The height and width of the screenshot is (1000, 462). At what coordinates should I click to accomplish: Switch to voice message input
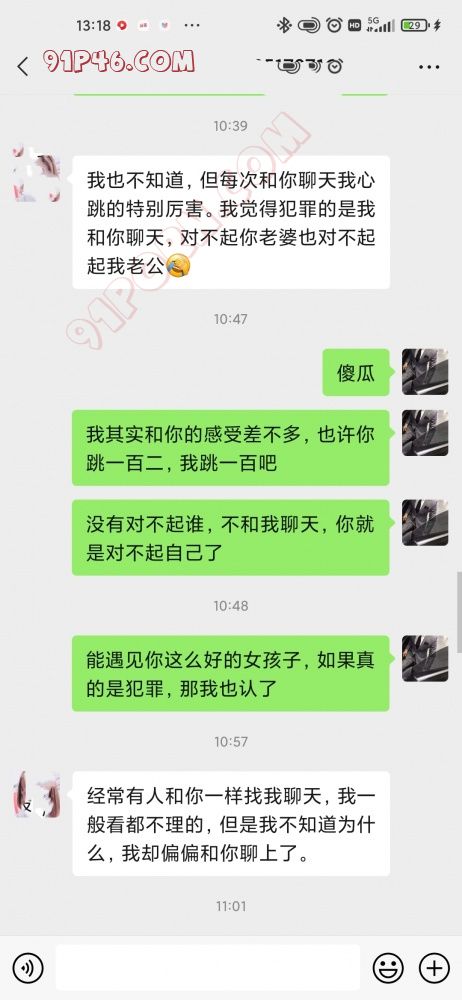coord(28,968)
